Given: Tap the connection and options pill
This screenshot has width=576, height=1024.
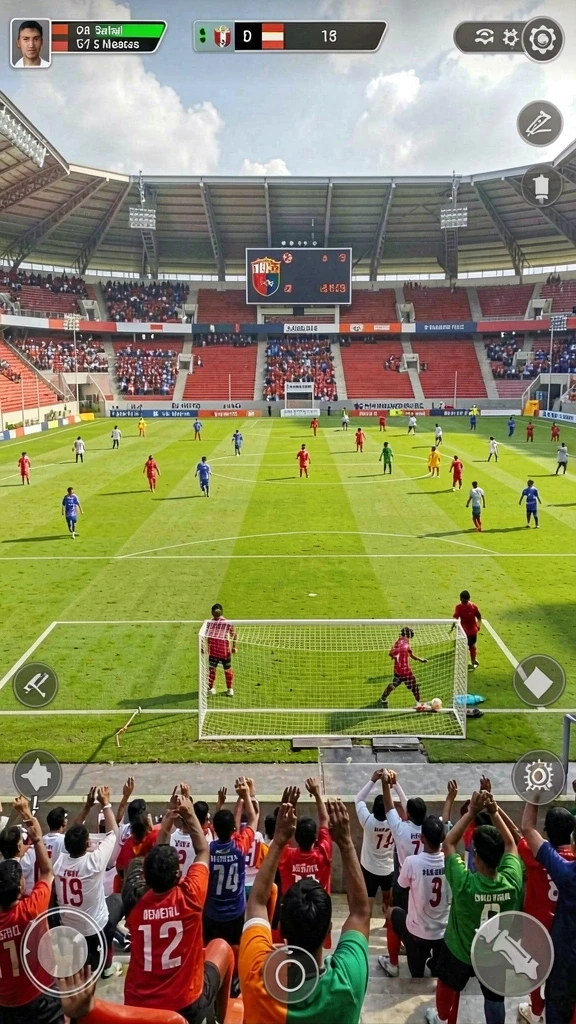Looking at the screenshot, I should [x=488, y=37].
